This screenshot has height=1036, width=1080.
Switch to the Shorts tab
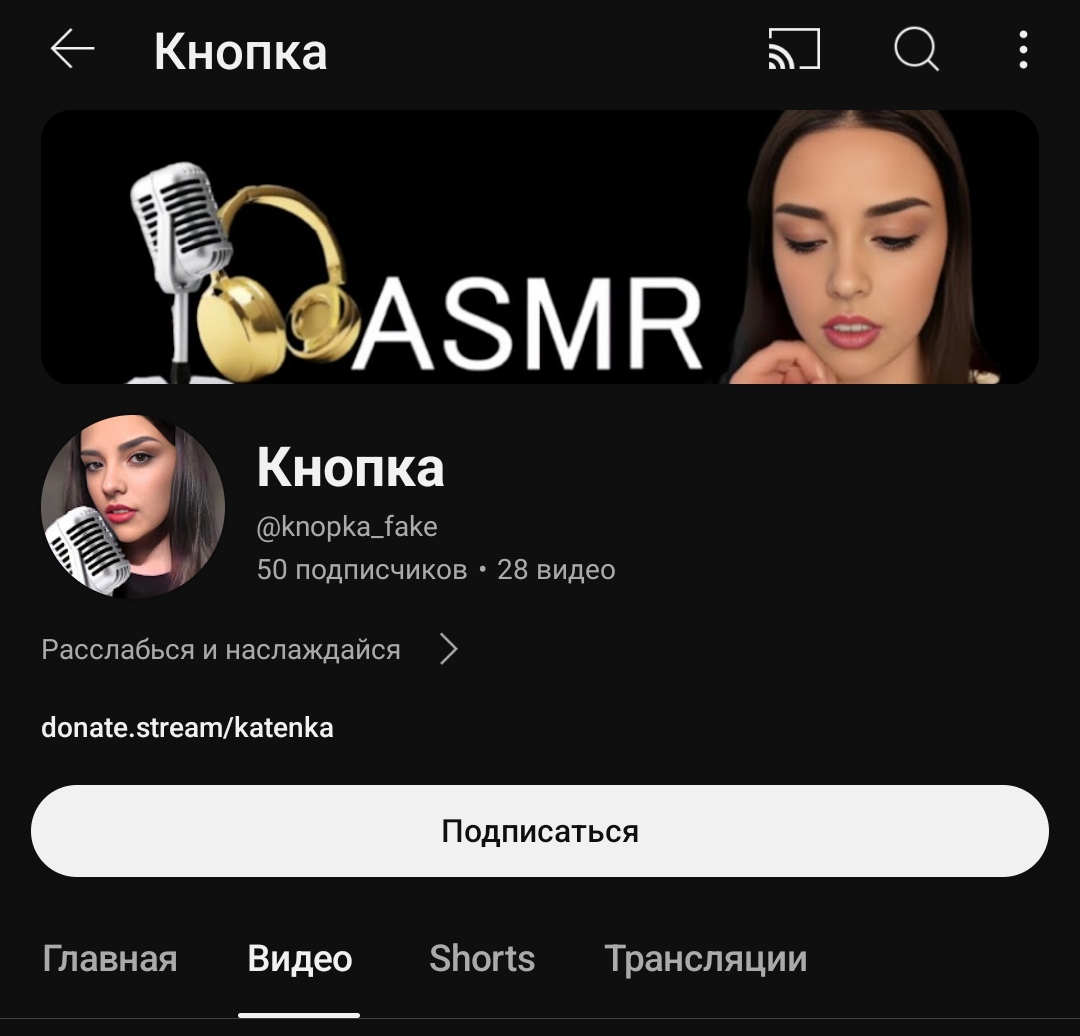pos(482,959)
